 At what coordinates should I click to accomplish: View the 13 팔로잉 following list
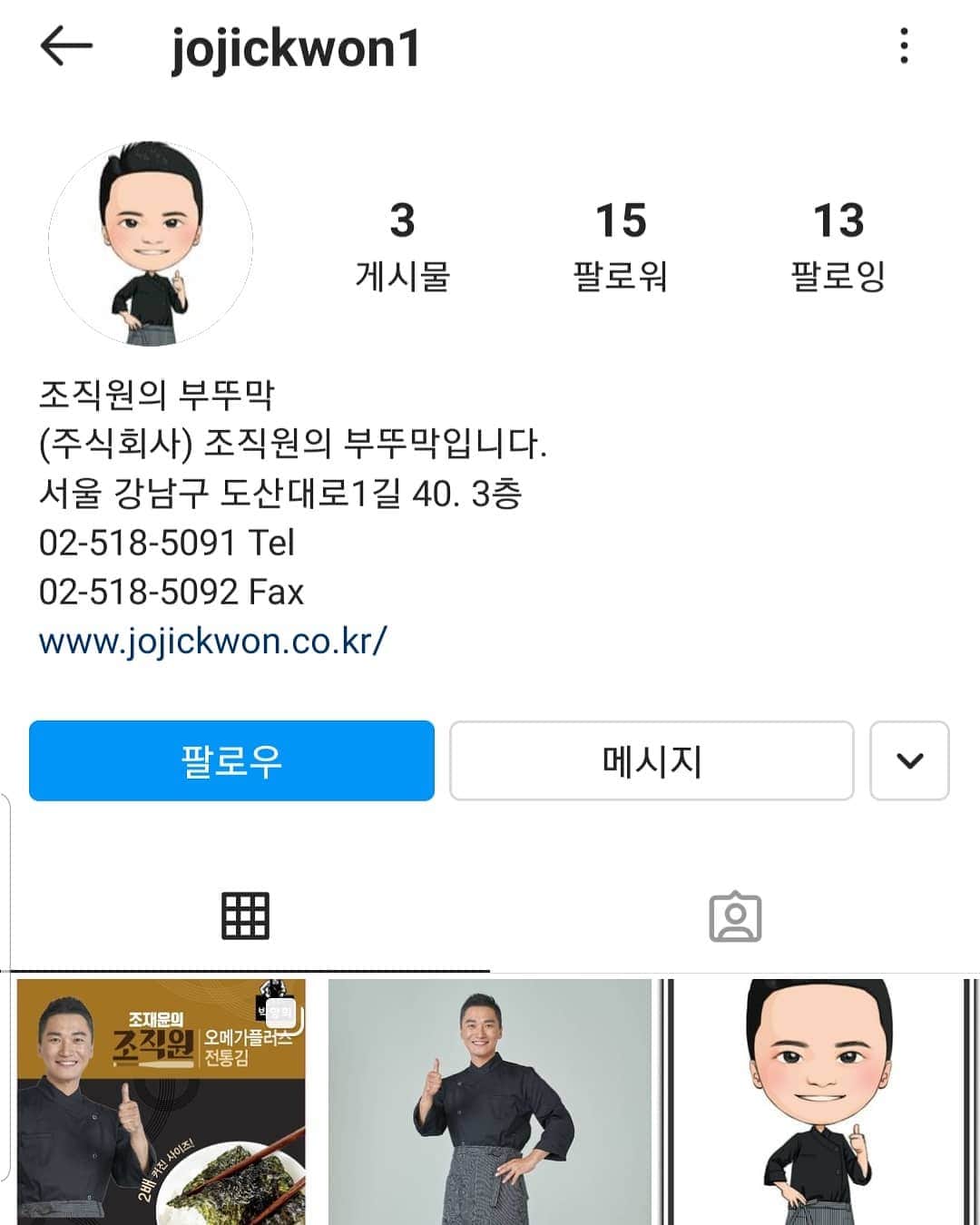[x=838, y=245]
